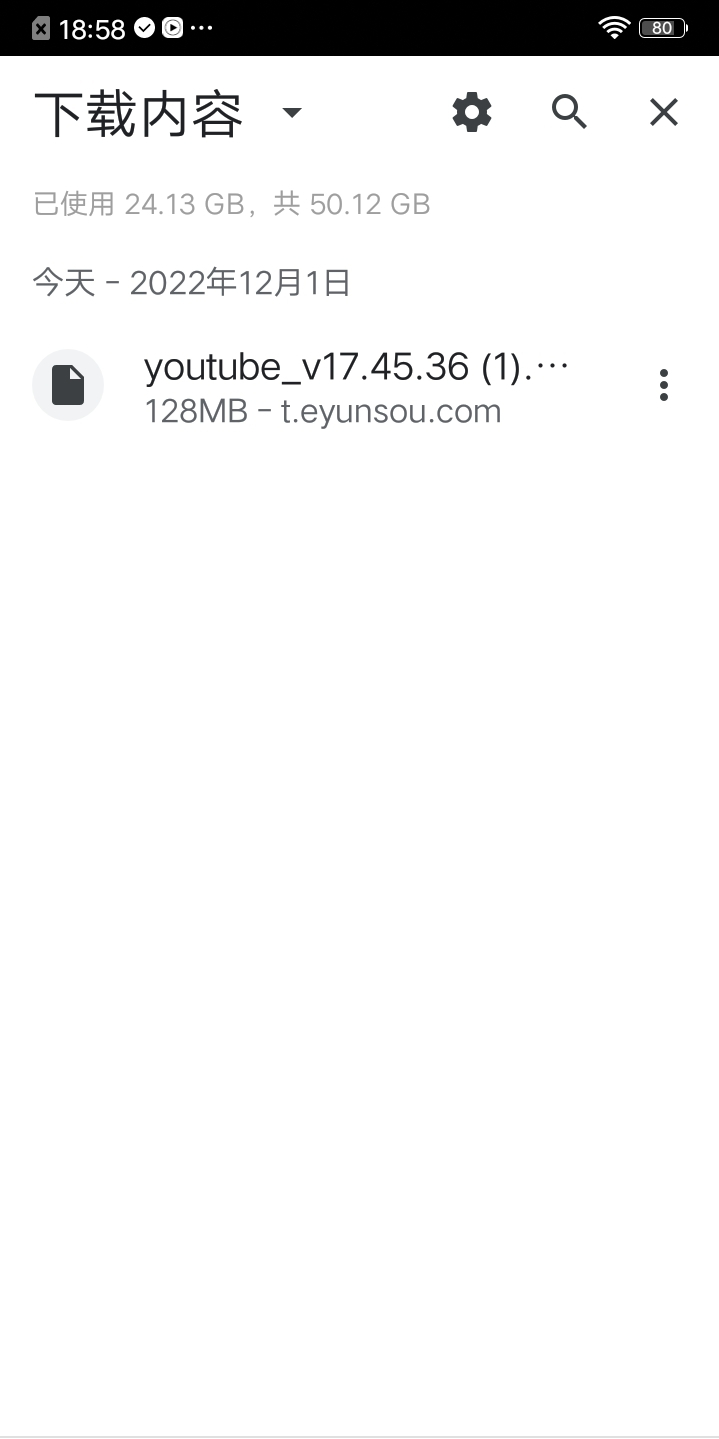Close the downloads page
719x1439 pixels.
tap(664, 112)
